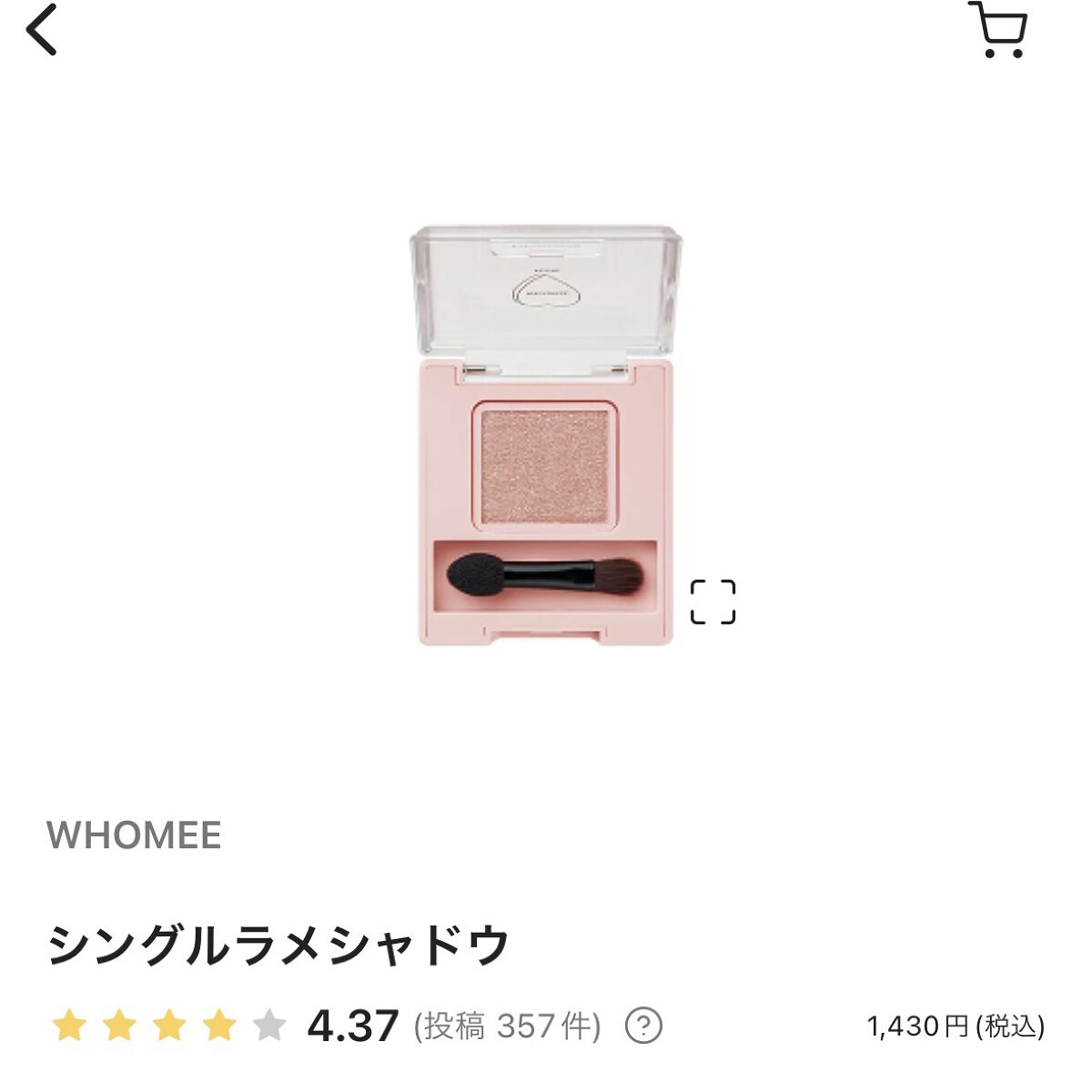Open the WHOMEE brand page
This screenshot has width=1092, height=1092.
click(x=134, y=835)
